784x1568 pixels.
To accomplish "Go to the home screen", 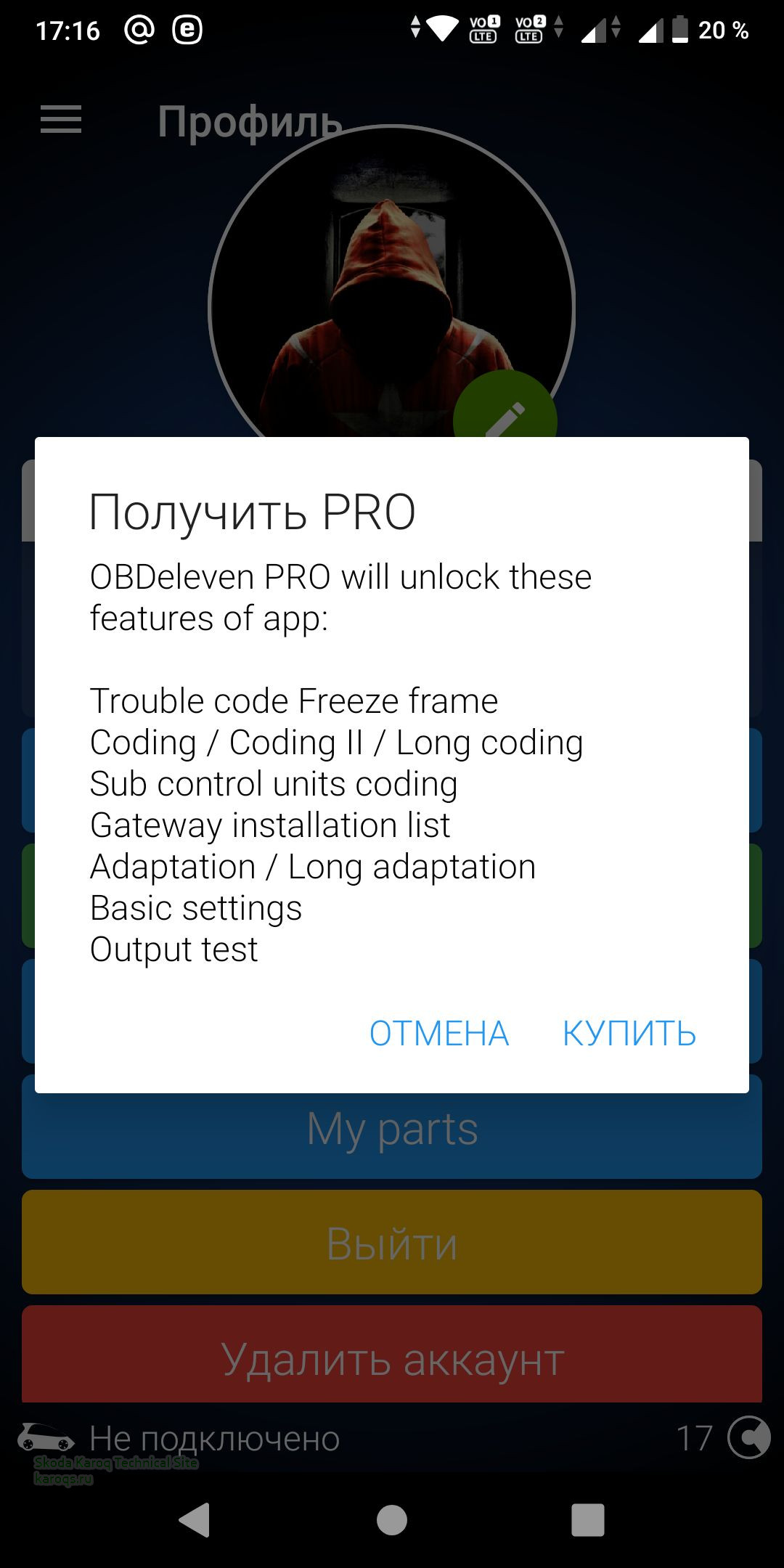I will 392,1519.
